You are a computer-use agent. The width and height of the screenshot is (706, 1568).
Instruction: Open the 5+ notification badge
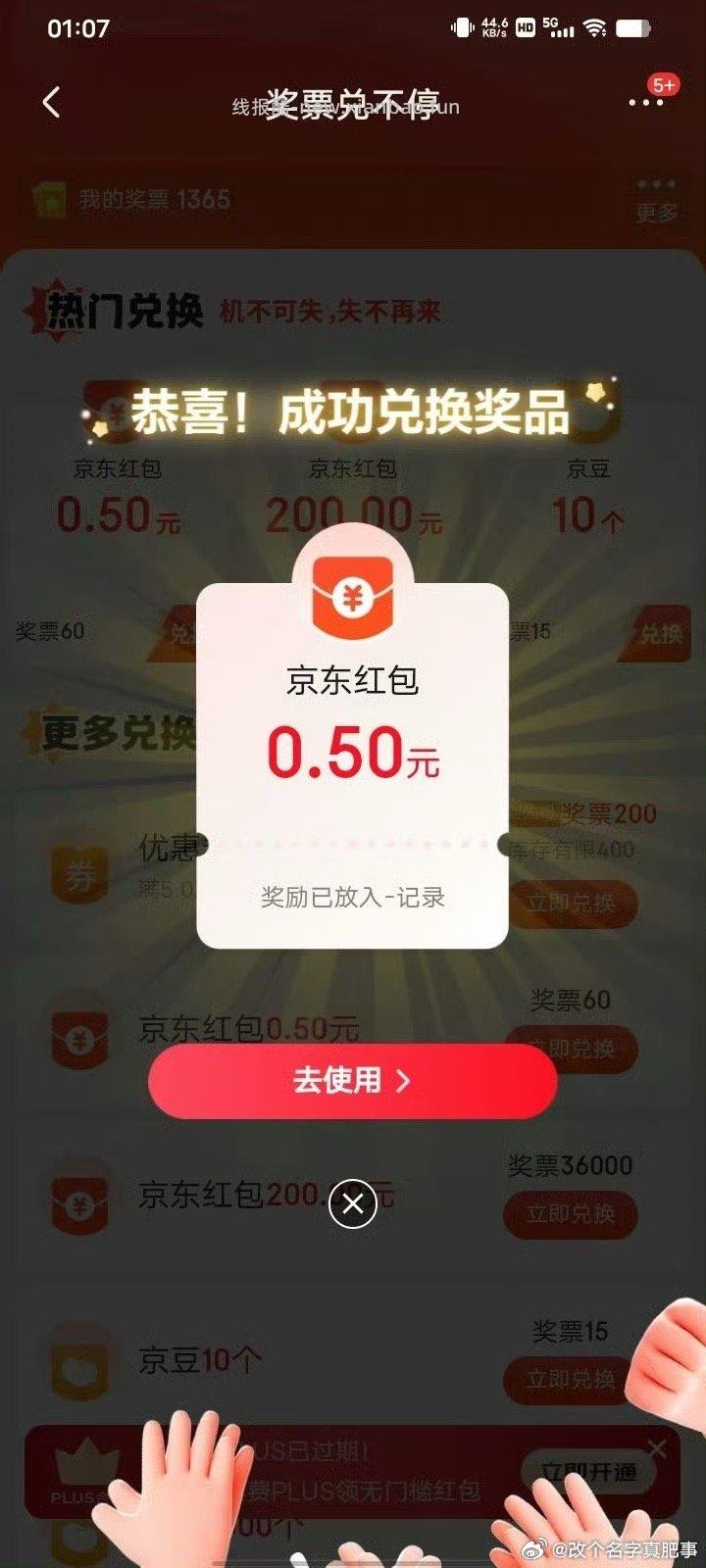click(x=663, y=84)
